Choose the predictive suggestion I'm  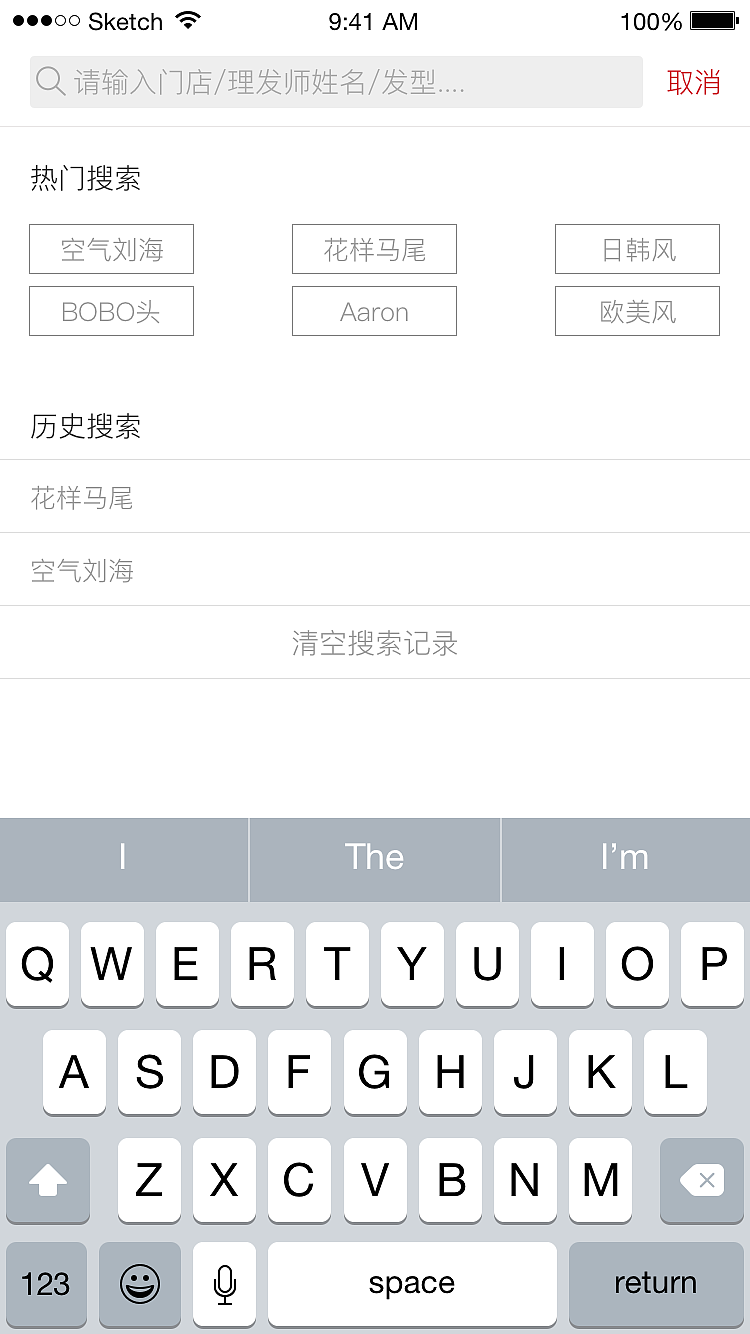pyautogui.click(x=625, y=858)
